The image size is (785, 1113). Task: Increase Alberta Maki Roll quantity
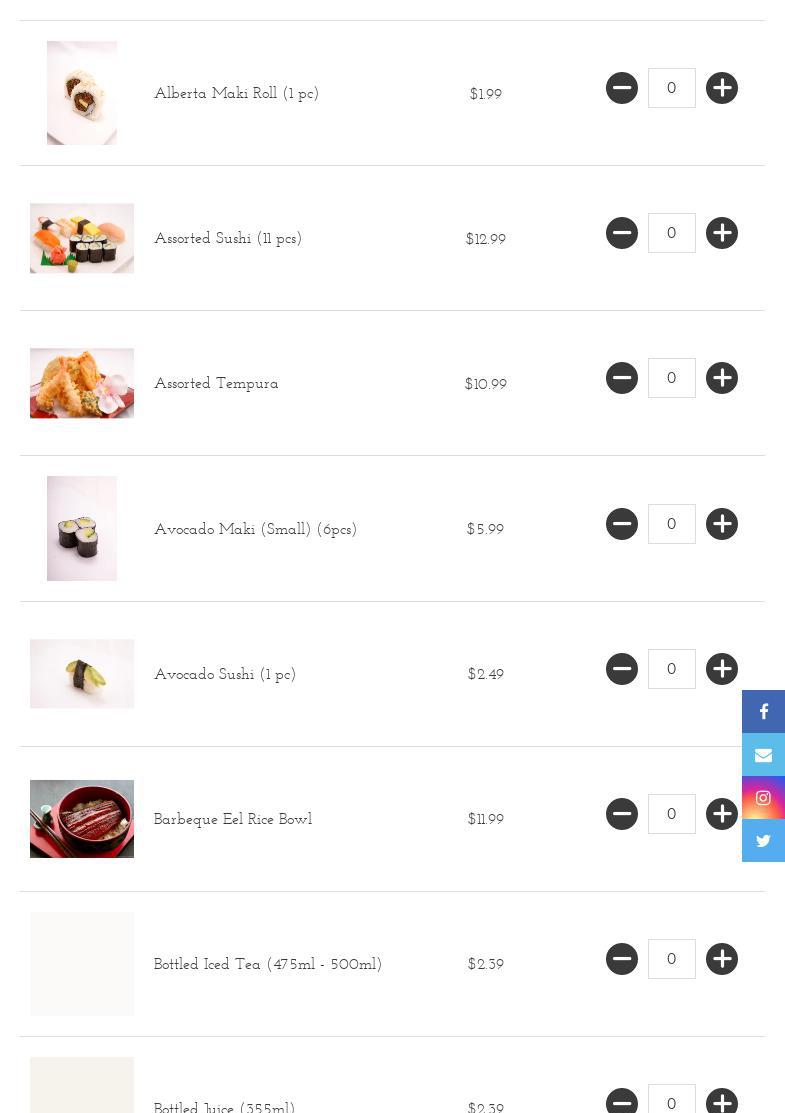coord(722,88)
